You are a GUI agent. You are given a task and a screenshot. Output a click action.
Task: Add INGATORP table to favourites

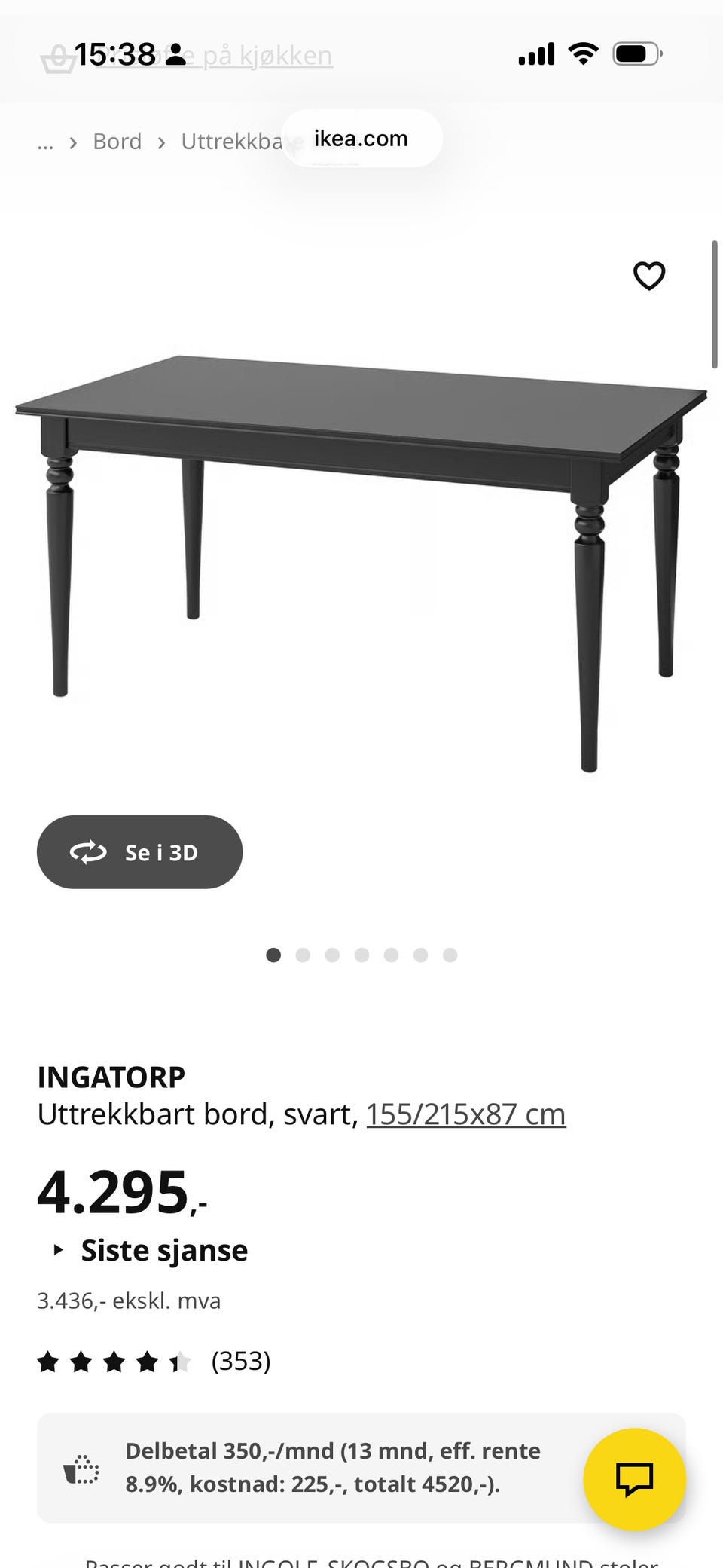tap(648, 276)
